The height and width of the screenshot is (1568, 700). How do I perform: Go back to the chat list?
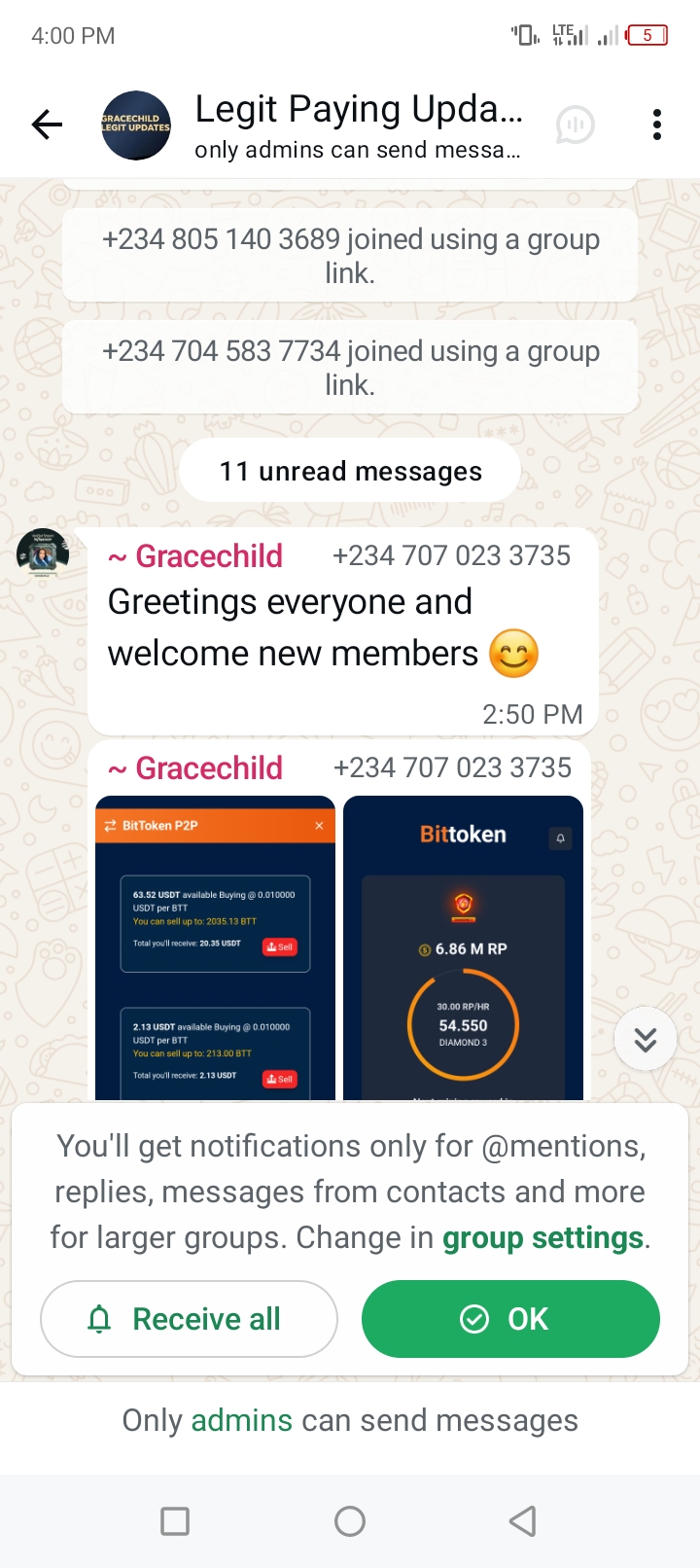[47, 125]
